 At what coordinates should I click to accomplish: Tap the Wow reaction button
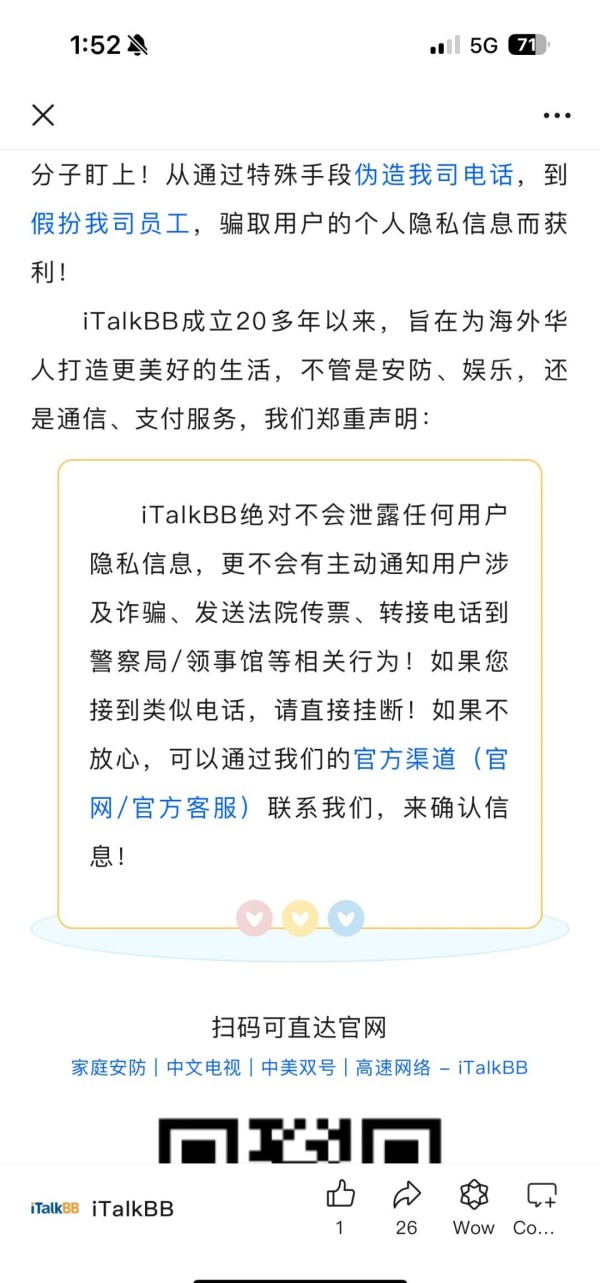coord(474,1207)
